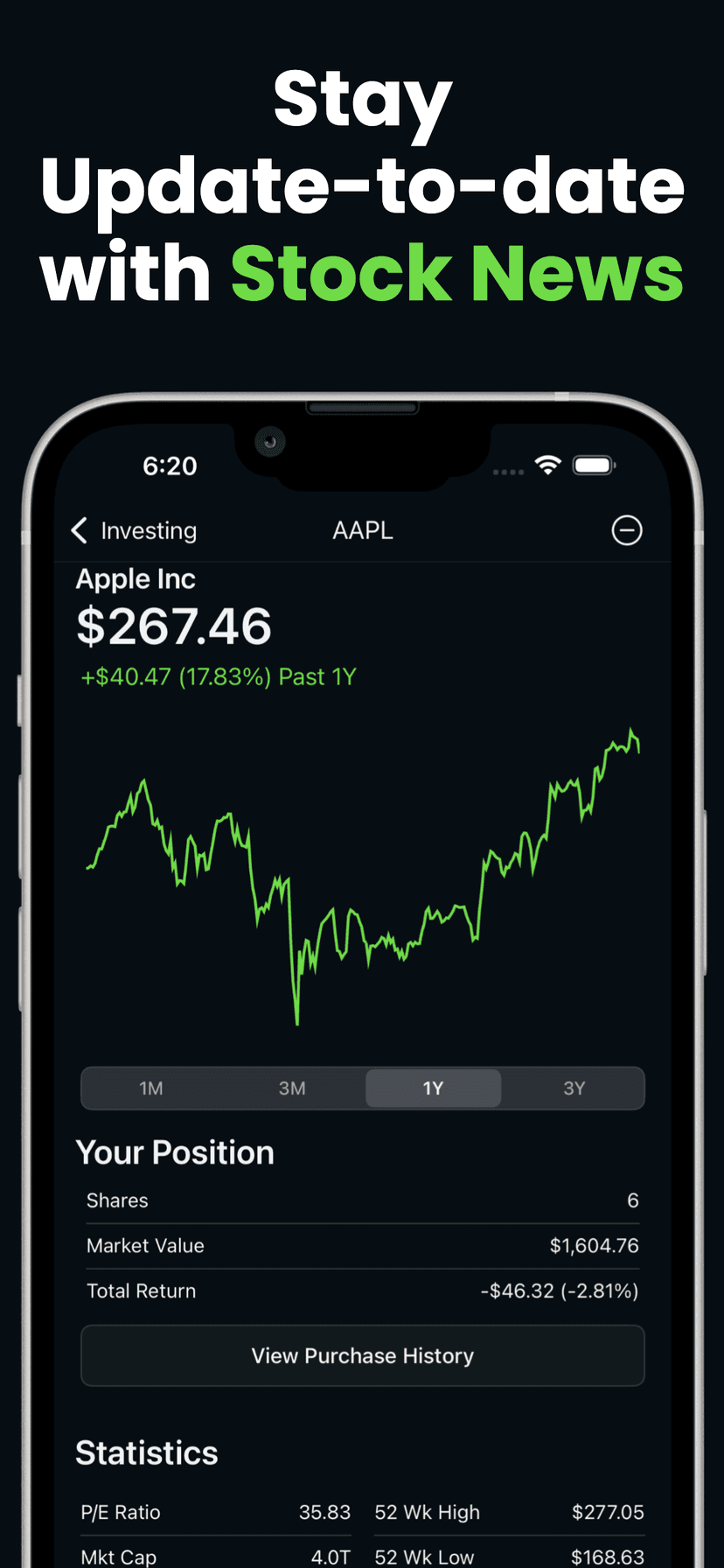Image resolution: width=724 pixels, height=1568 pixels.
Task: Expand the Statistics section
Action: (x=146, y=1452)
